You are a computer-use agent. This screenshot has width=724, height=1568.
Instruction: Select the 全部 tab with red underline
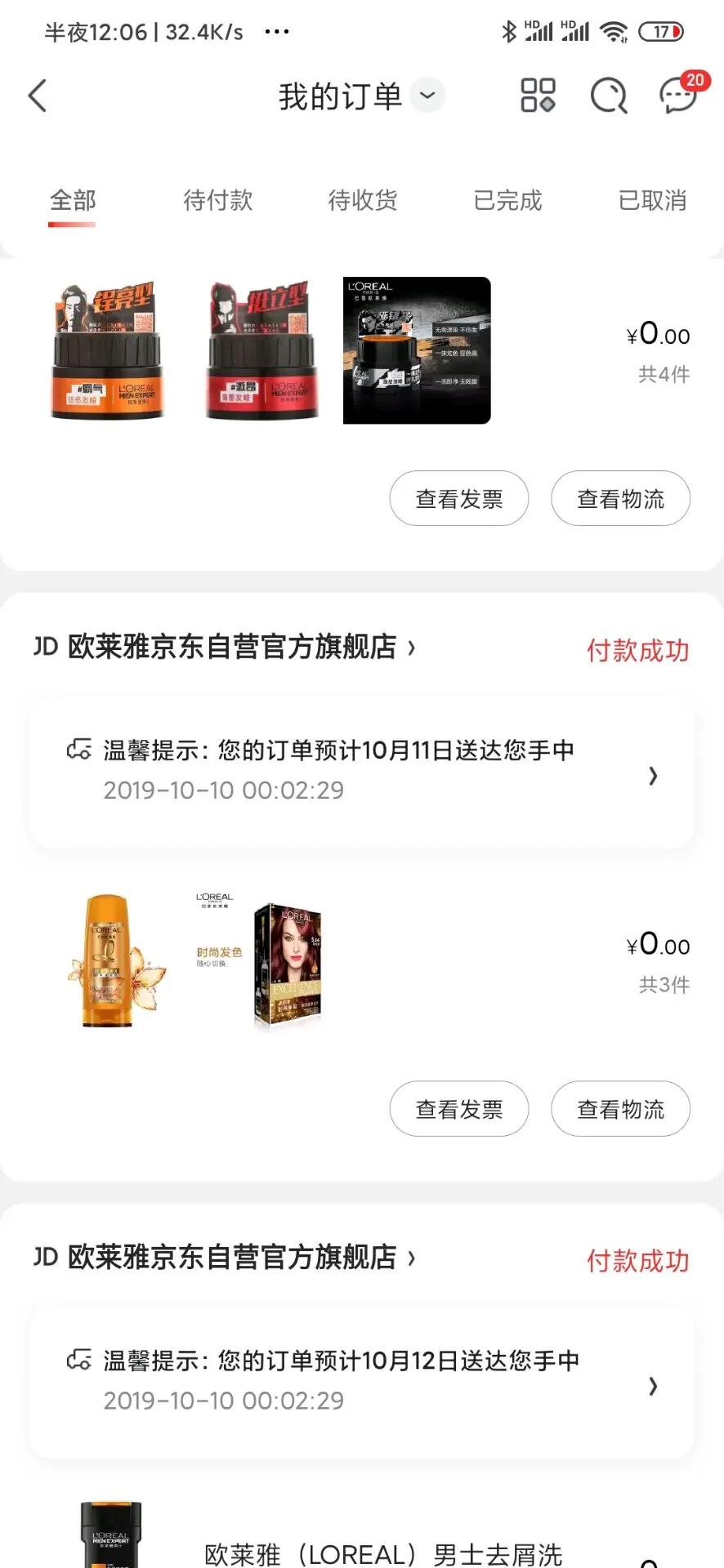(73, 201)
